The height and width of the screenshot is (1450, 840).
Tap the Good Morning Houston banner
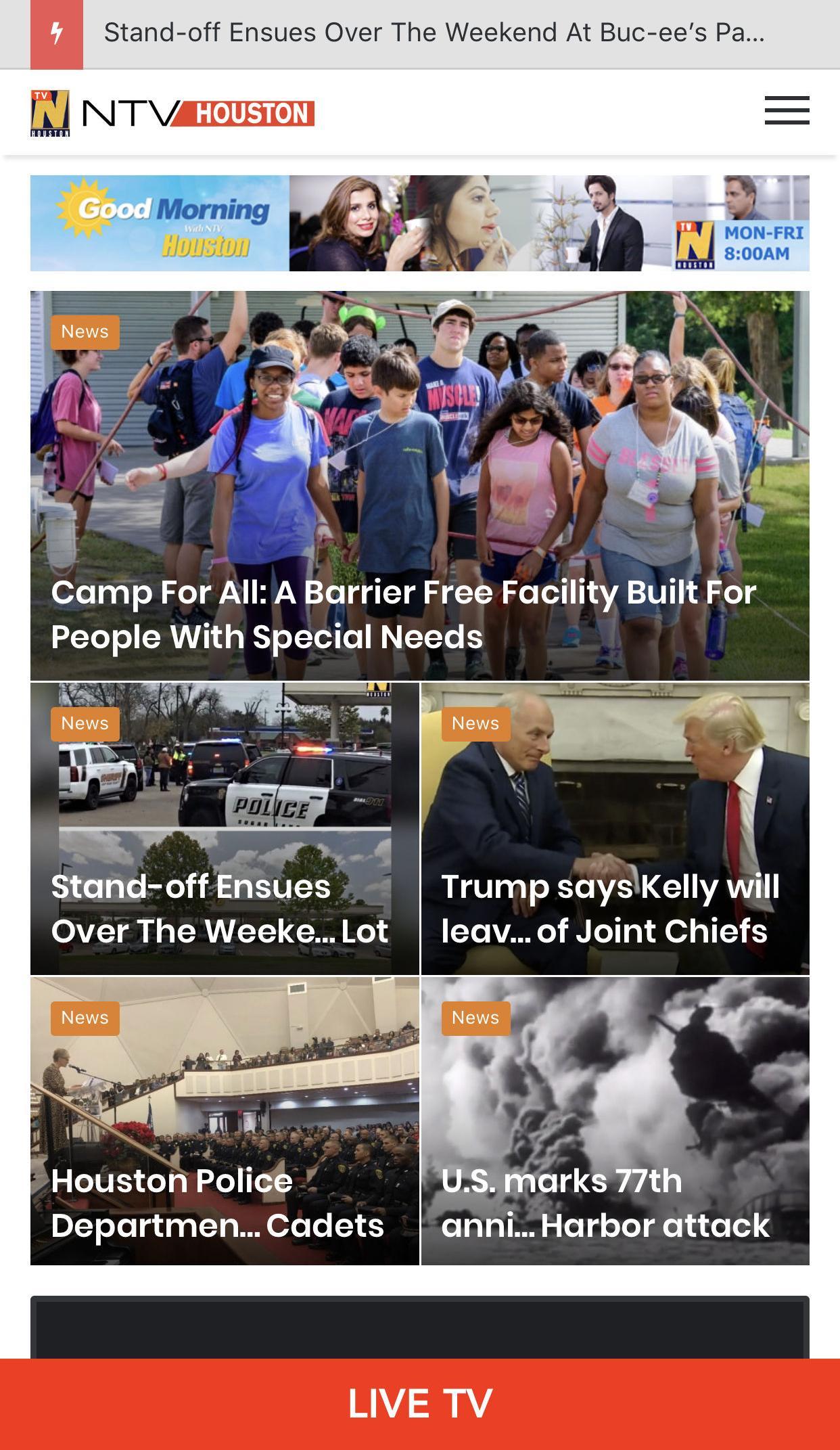(419, 223)
